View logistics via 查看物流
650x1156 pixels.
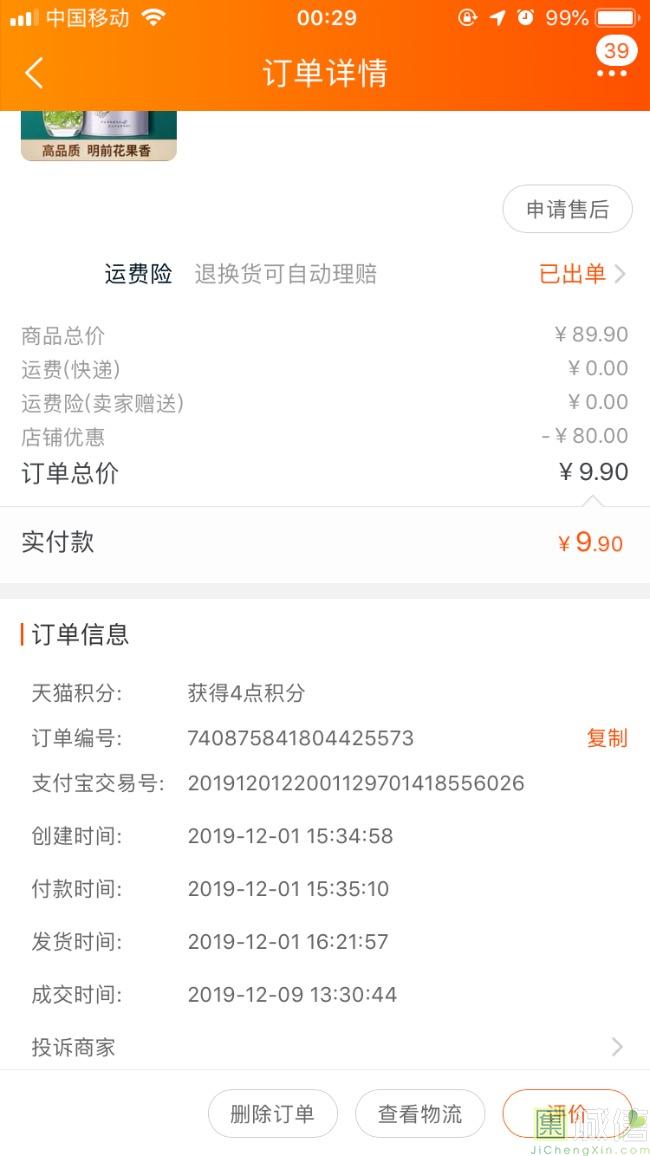(x=420, y=1113)
